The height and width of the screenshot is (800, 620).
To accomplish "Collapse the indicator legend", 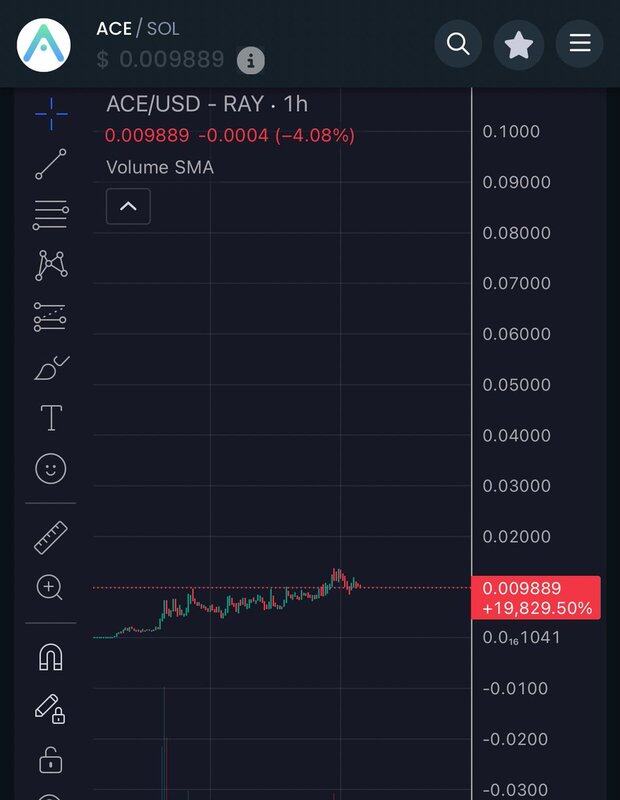I will point(128,207).
